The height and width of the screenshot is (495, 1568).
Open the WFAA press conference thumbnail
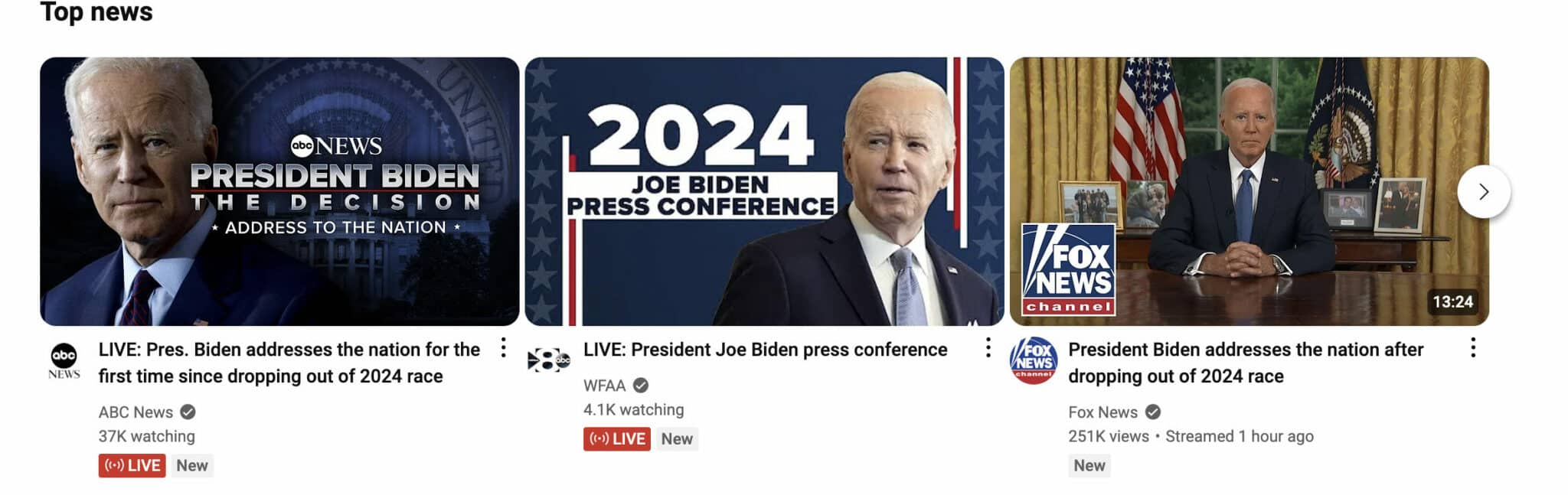pos(764,191)
